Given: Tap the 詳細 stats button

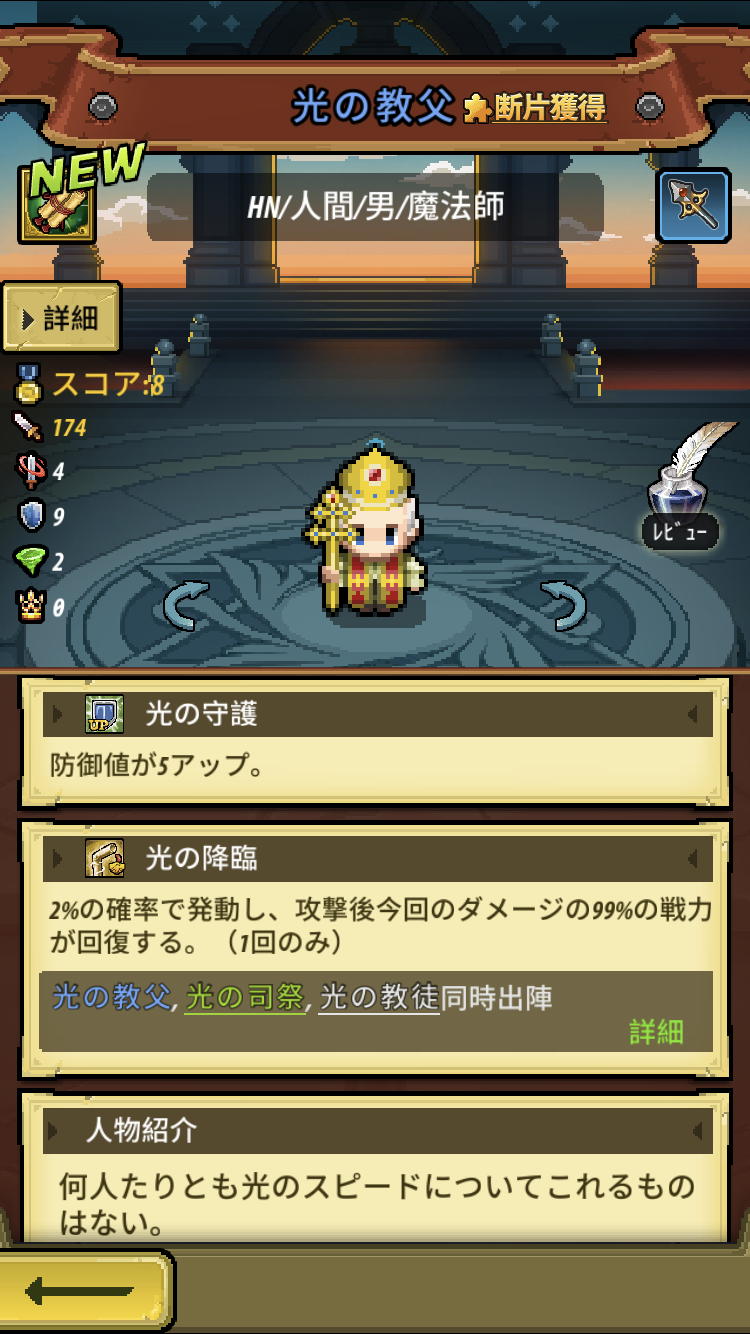Looking at the screenshot, I should (62, 318).
